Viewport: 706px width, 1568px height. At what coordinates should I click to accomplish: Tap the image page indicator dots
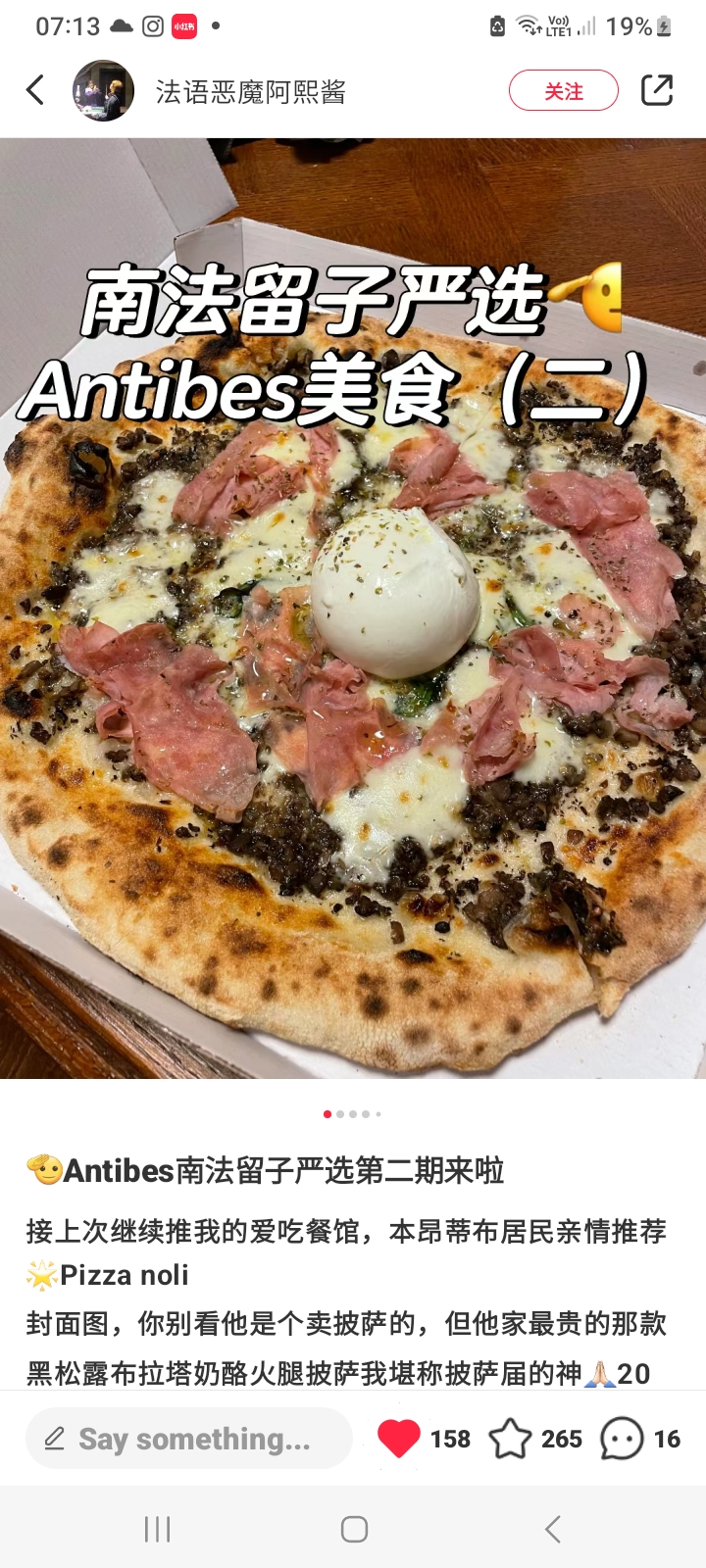click(x=352, y=1114)
